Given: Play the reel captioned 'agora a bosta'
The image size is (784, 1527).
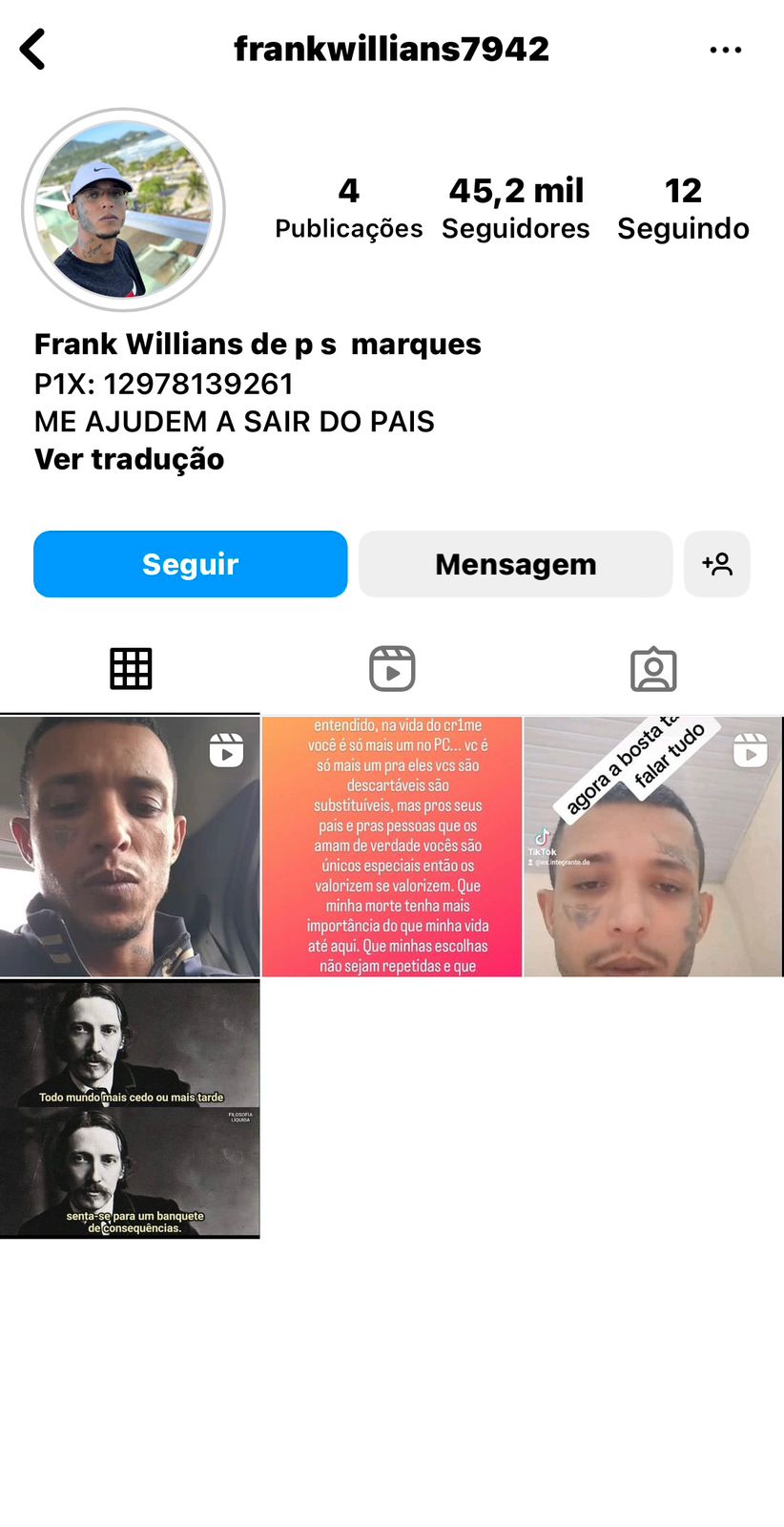Looking at the screenshot, I should [x=653, y=847].
